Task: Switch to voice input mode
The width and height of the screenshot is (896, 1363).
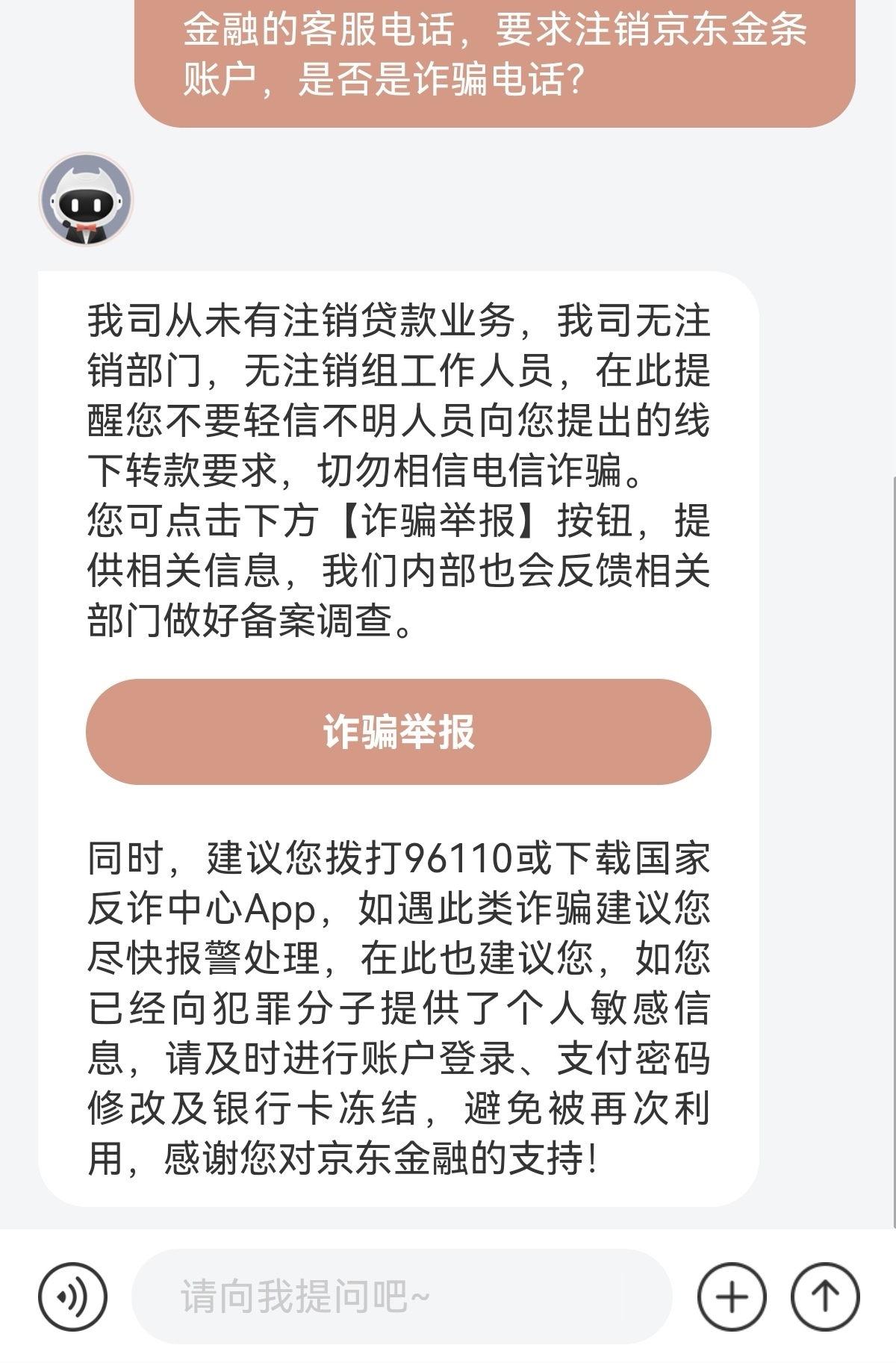Action: (72, 1297)
